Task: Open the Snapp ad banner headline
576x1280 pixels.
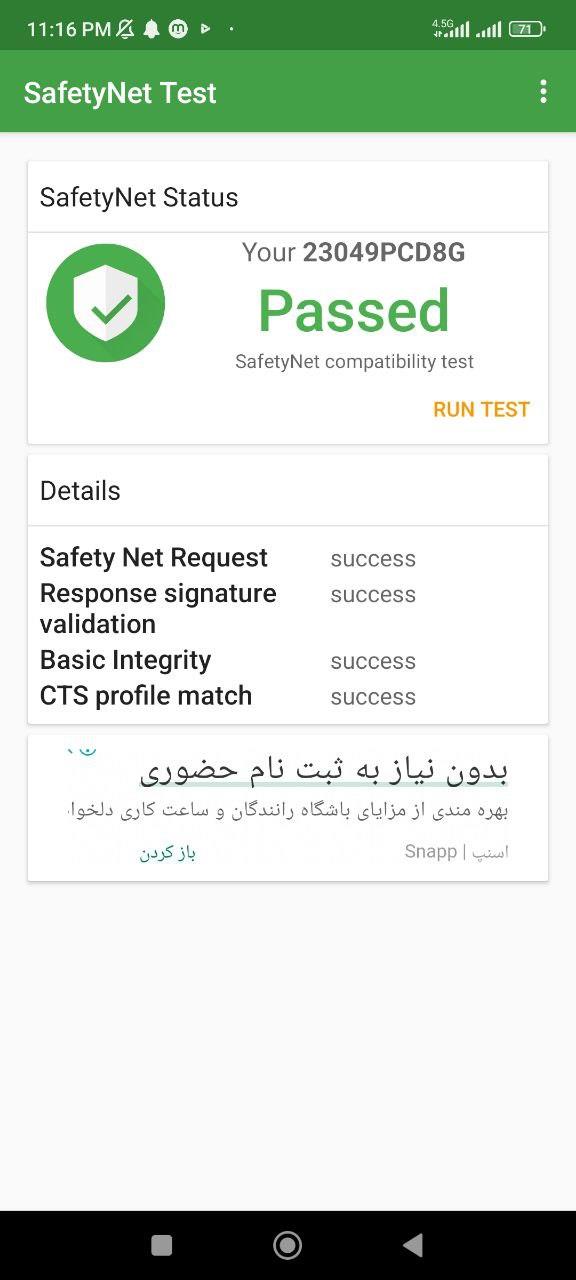Action: 324,770
